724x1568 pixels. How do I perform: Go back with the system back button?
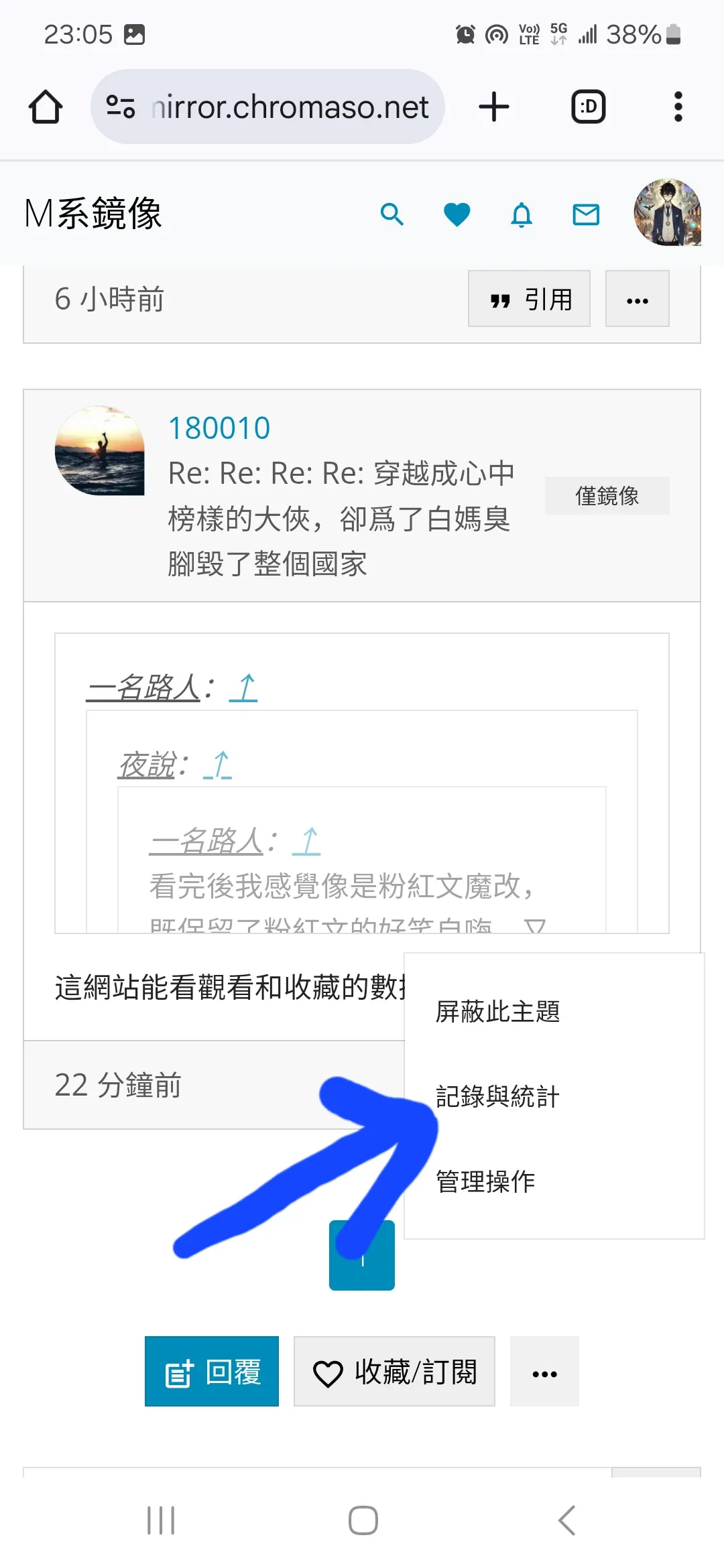pyautogui.click(x=566, y=1520)
